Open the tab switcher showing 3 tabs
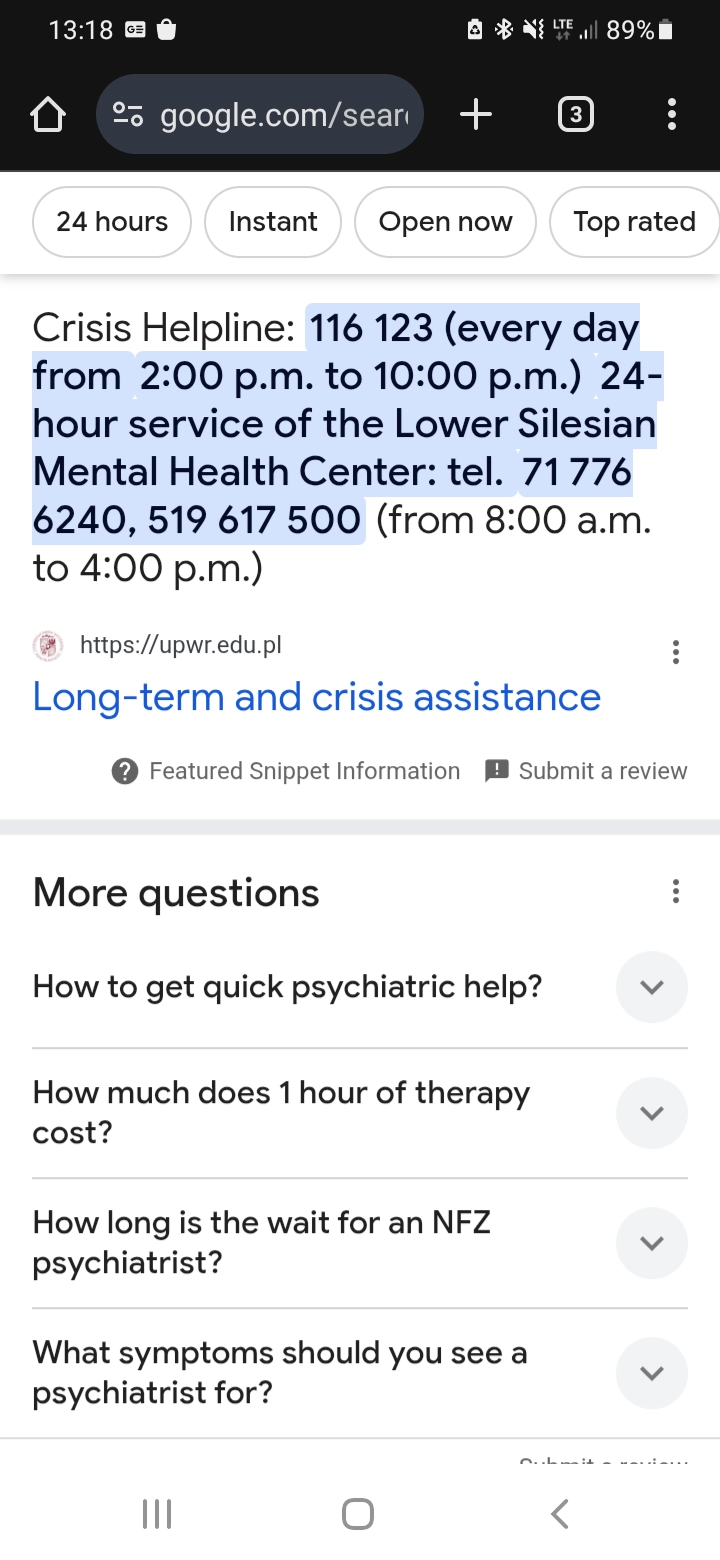720x1560 pixels. click(574, 116)
